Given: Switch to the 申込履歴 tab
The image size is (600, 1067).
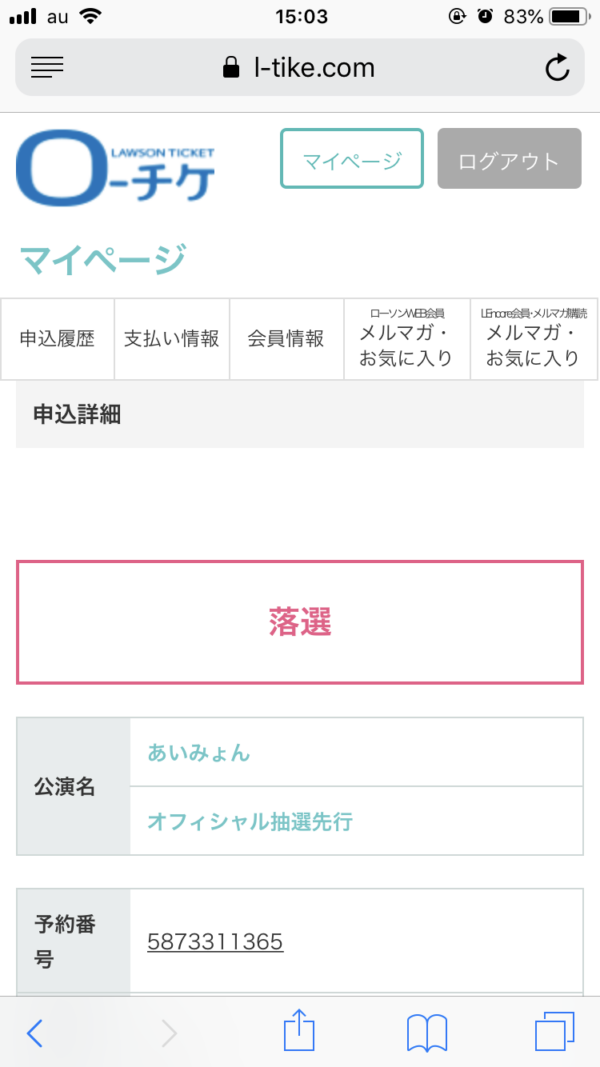Looking at the screenshot, I should (57, 339).
